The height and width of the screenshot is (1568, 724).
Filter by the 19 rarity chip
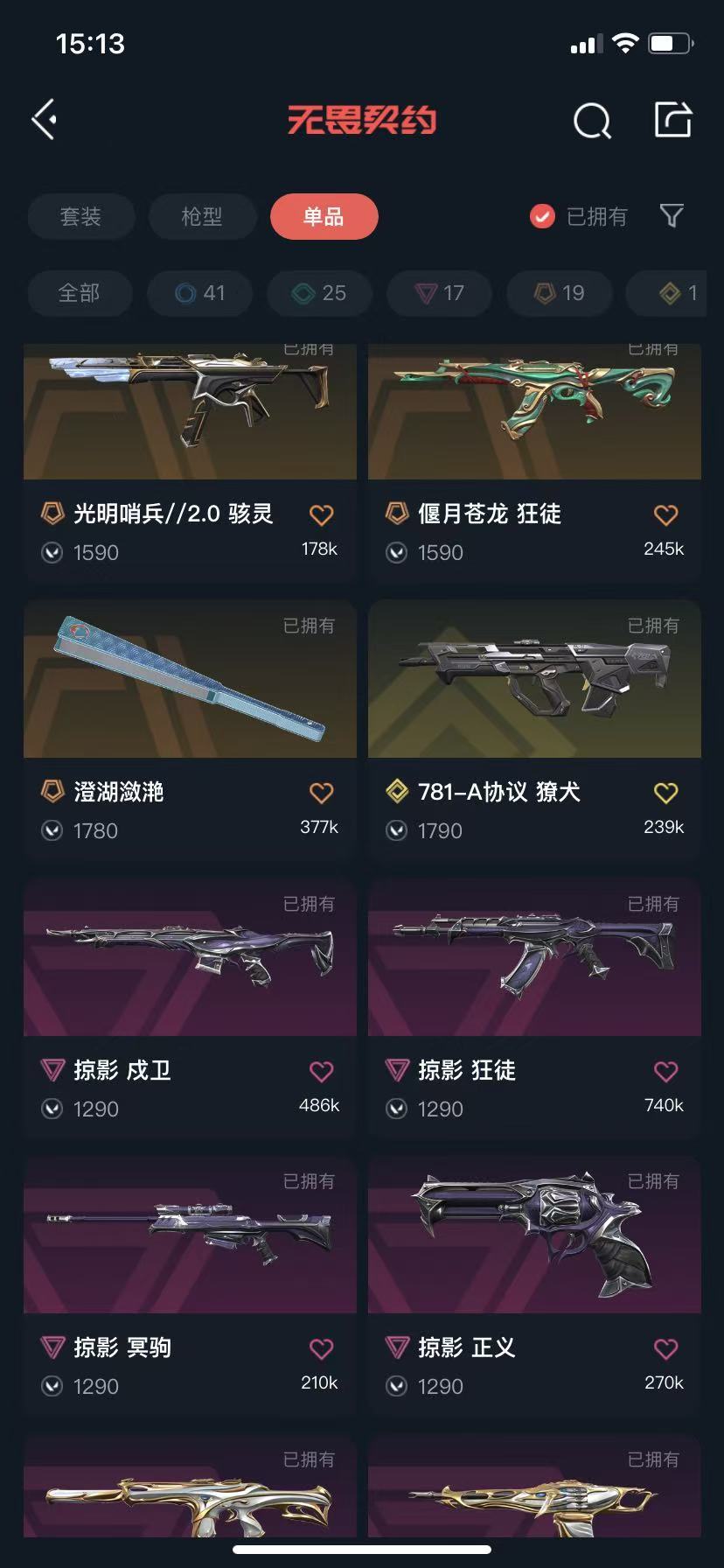(560, 293)
